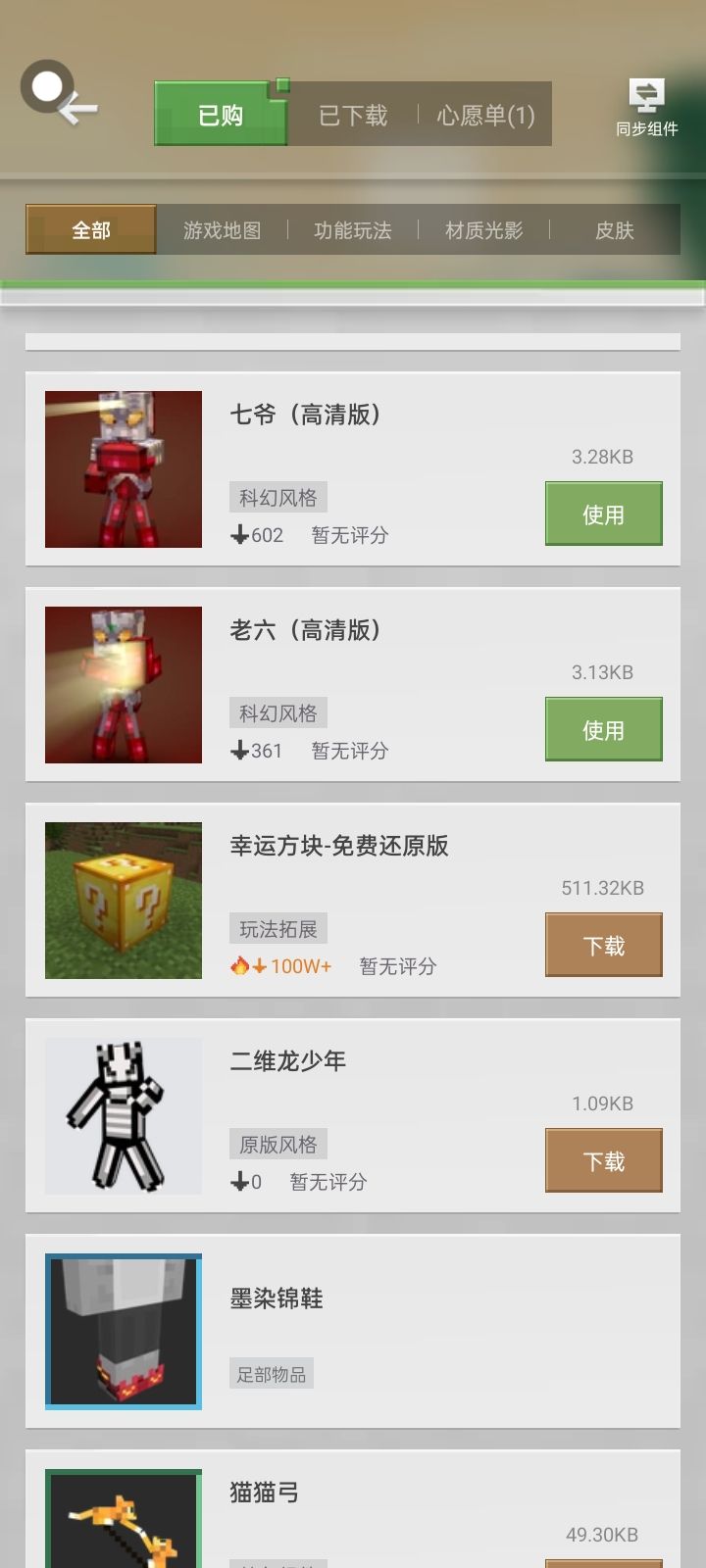Viewport: 706px width, 1568px height.
Task: Download the 二维龙少年 skin
Action: 604,1160
